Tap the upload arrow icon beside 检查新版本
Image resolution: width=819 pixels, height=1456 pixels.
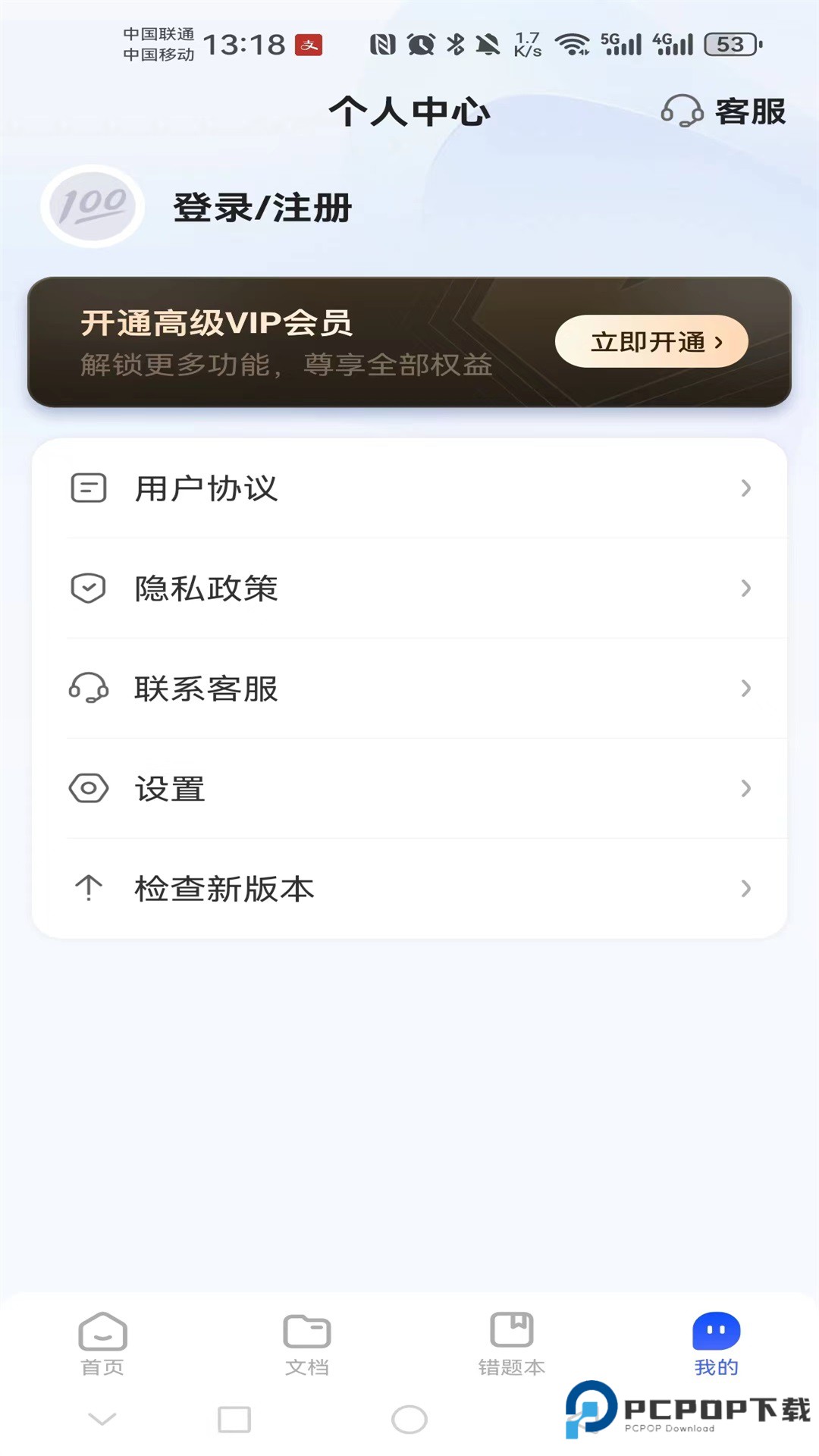coord(89,889)
